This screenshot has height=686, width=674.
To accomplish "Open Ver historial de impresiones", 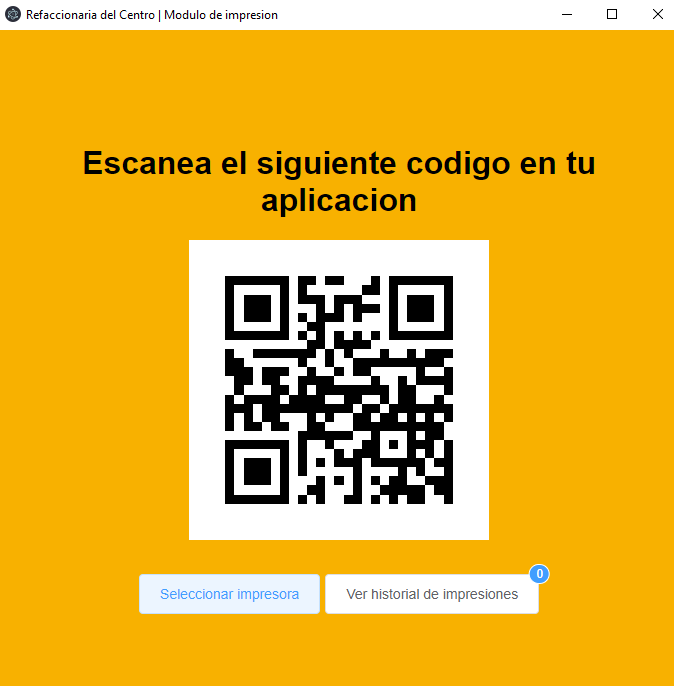I will 432,594.
